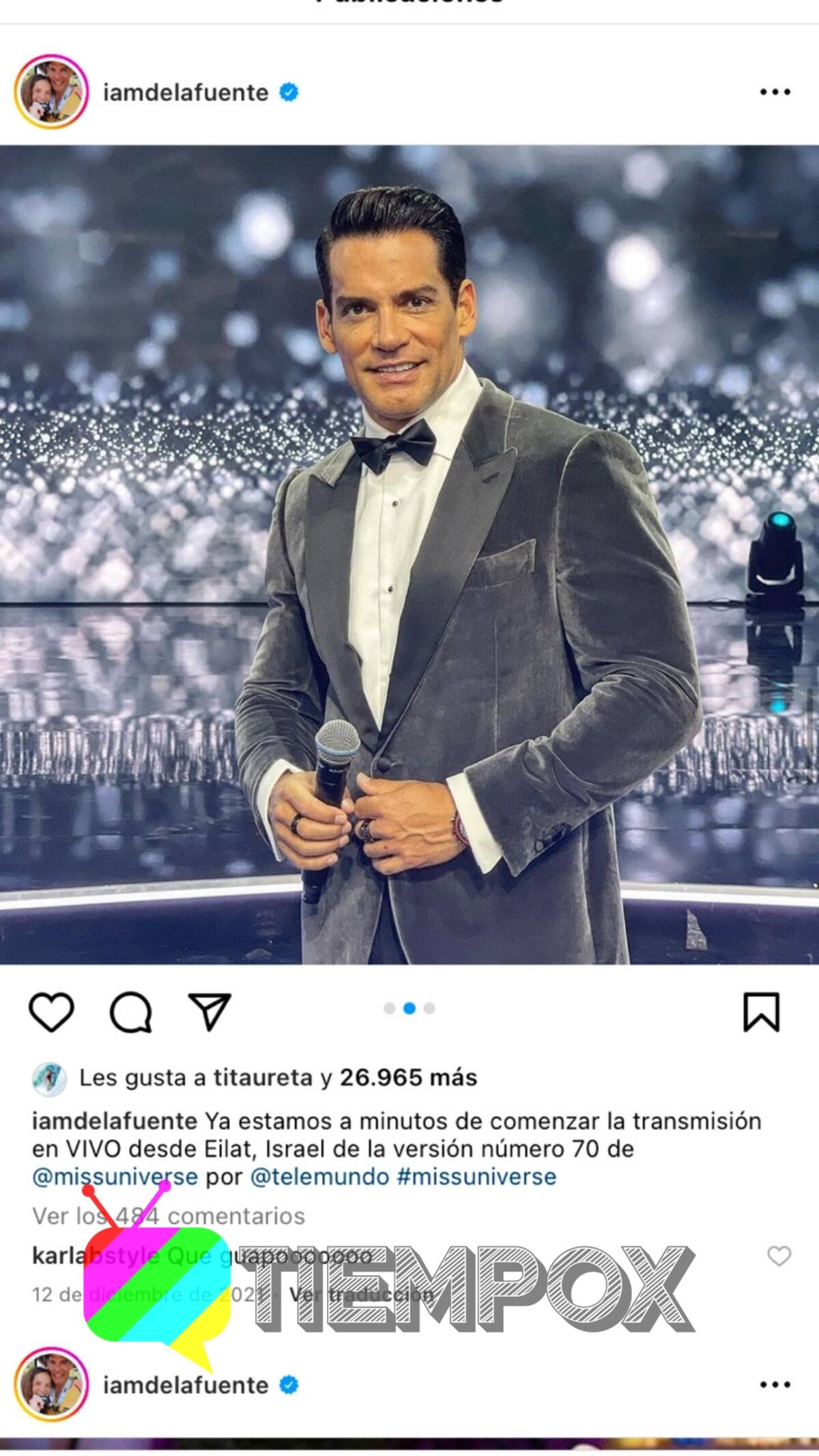Screen dimensions: 819x1456
Task: Open the comment bubble under the post
Action: (130, 1012)
